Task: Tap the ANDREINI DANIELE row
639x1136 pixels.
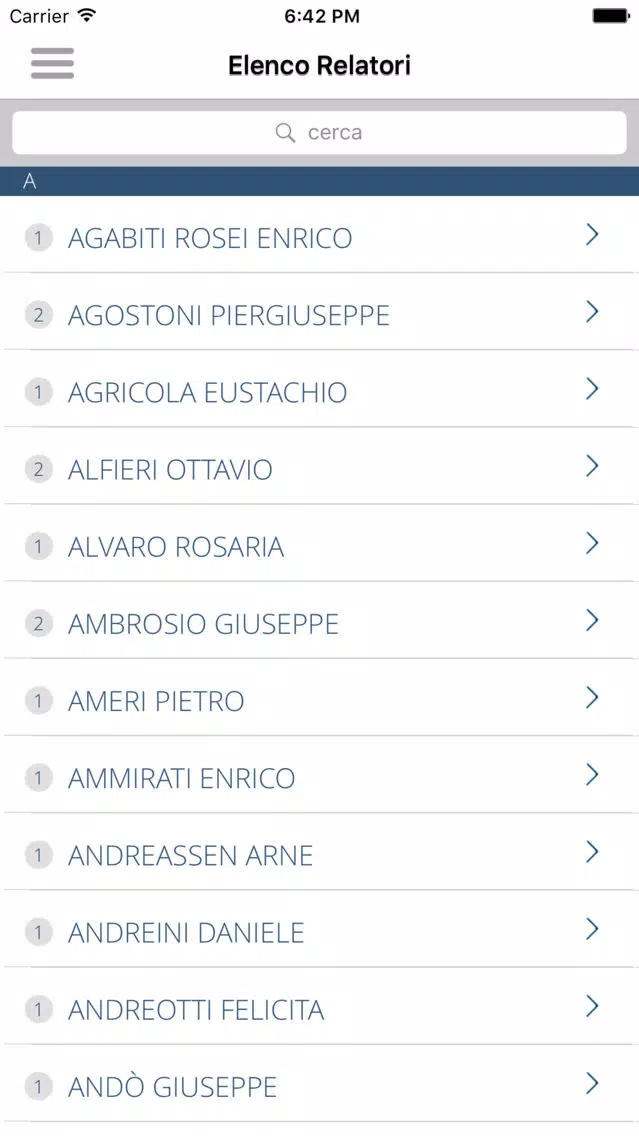Action: pos(320,930)
